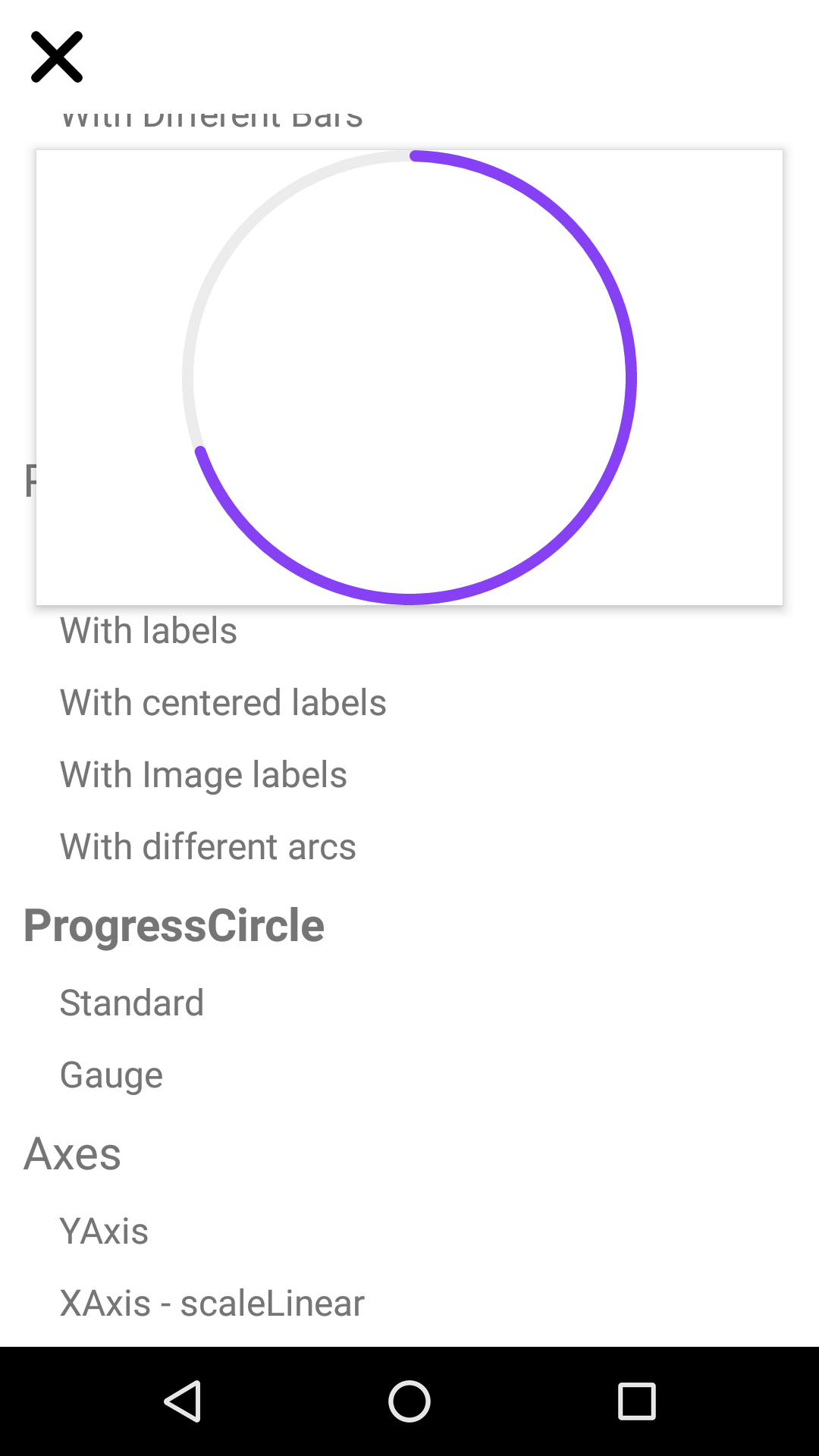This screenshot has width=819, height=1456.
Task: Tap the Axes section header
Action: coord(72,1153)
